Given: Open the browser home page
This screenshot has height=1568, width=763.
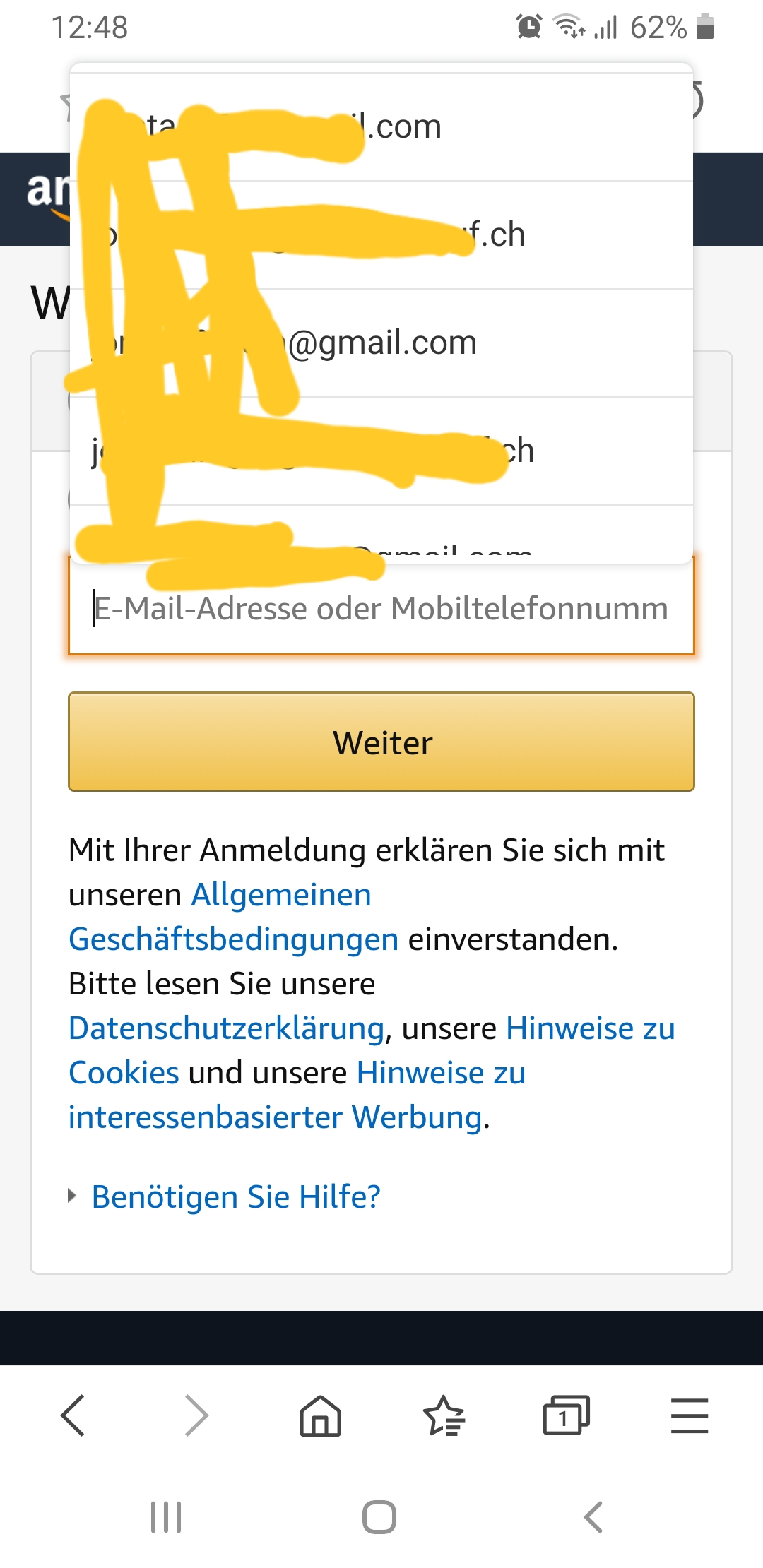Looking at the screenshot, I should tap(320, 1415).
